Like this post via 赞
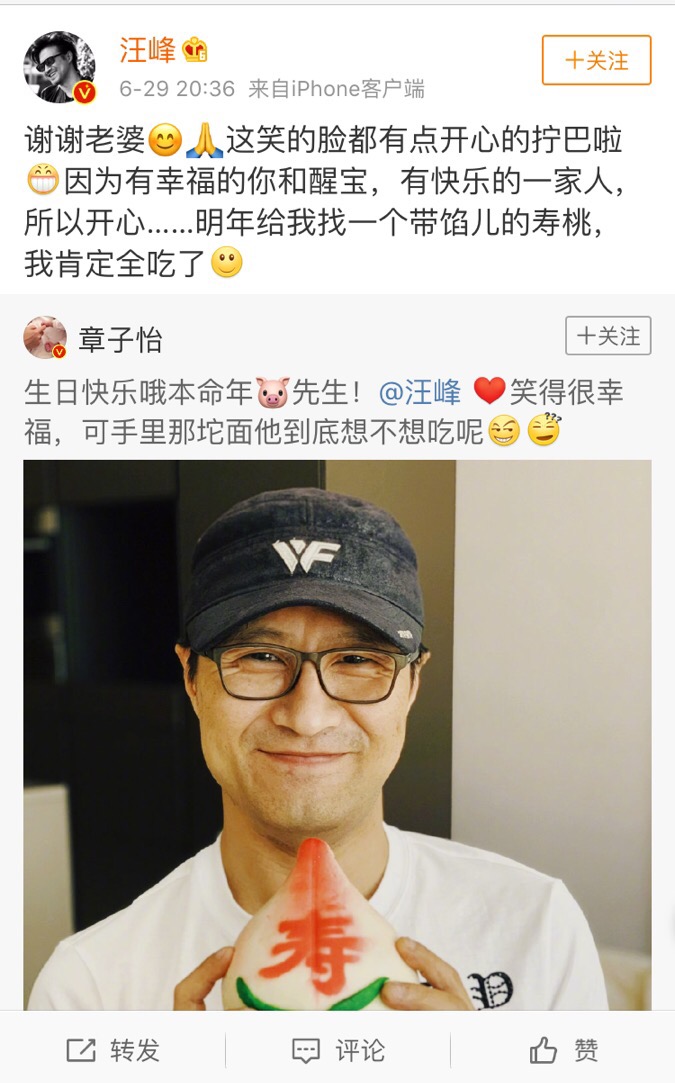This screenshot has width=675, height=1083. tap(563, 1049)
